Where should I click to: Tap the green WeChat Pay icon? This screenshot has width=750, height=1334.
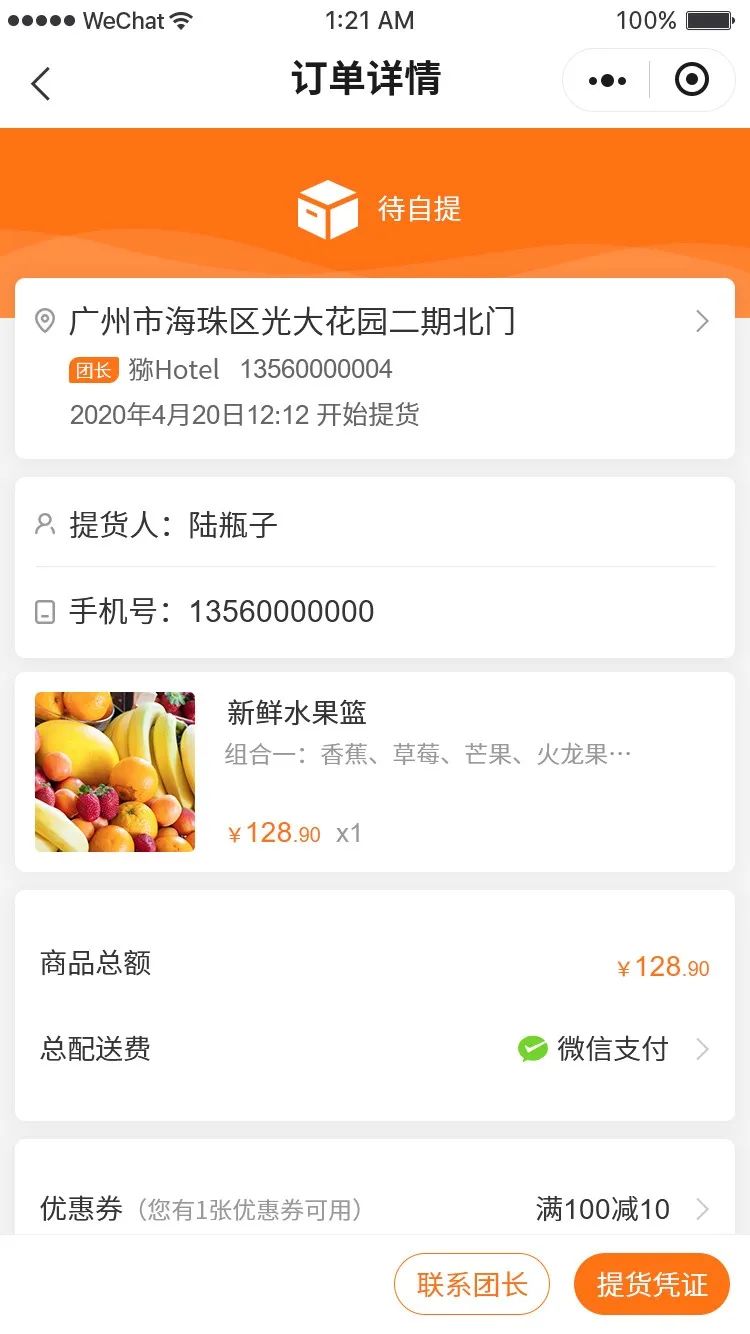click(533, 1049)
